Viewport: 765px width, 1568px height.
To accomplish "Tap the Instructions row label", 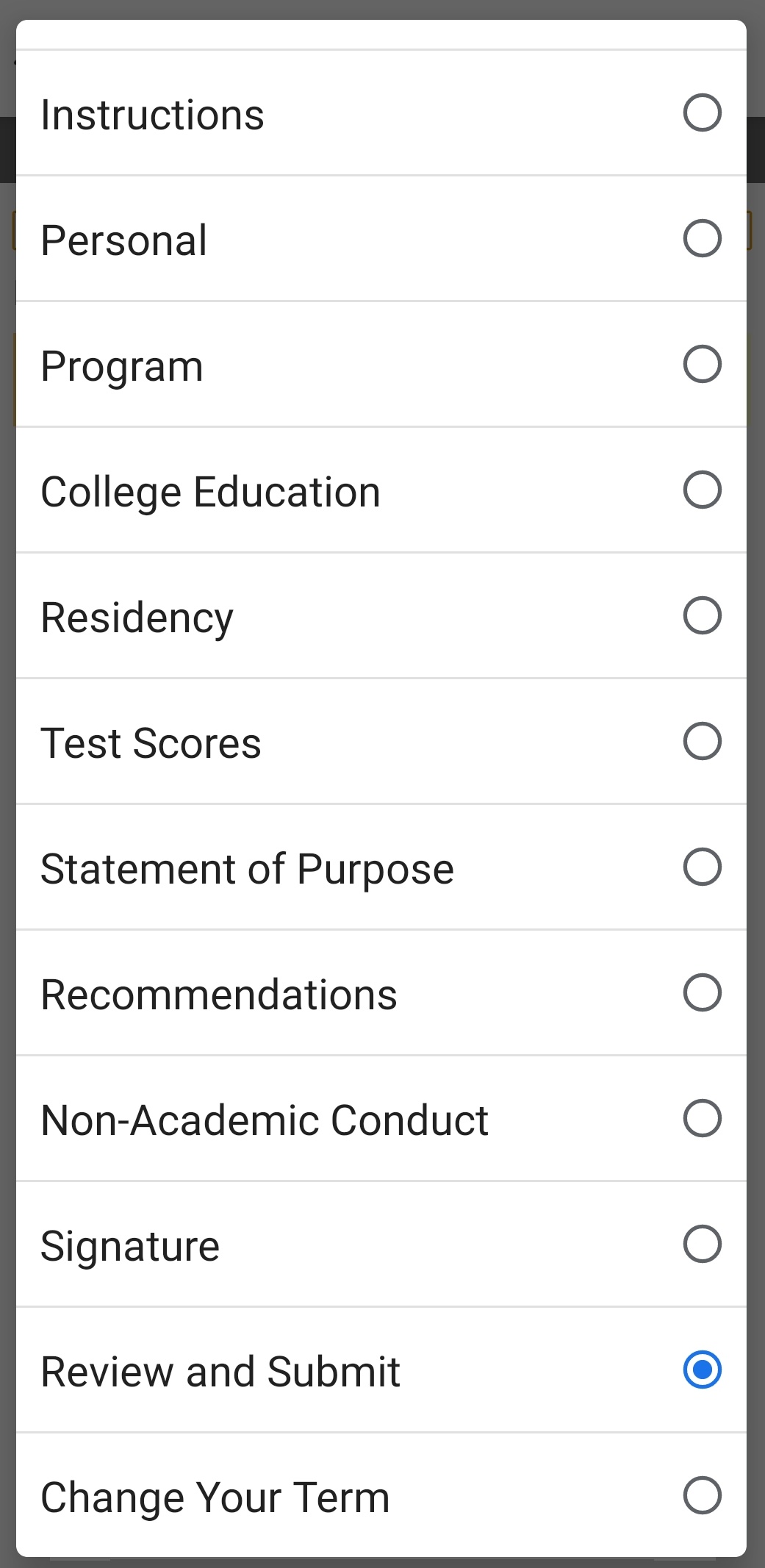I will pyautogui.click(x=152, y=112).
